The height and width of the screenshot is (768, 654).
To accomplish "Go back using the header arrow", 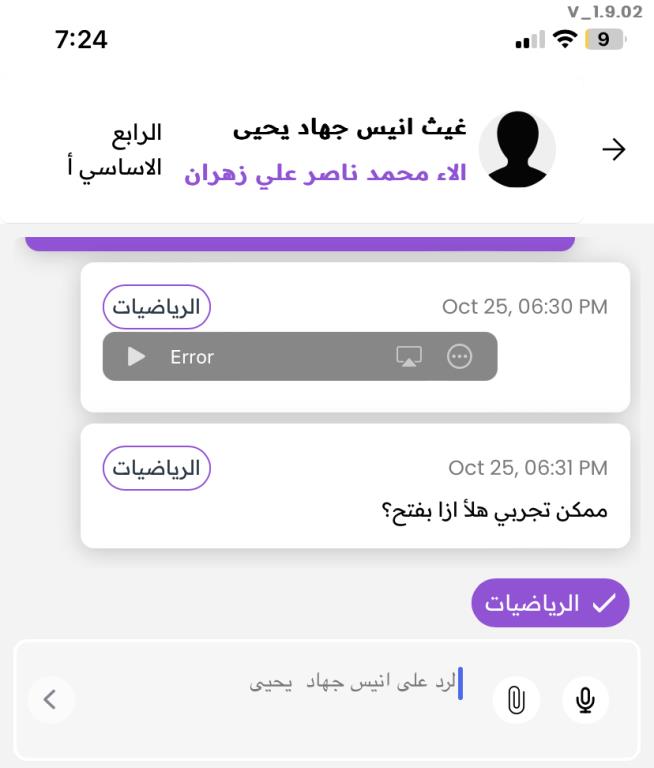I will 615,150.
